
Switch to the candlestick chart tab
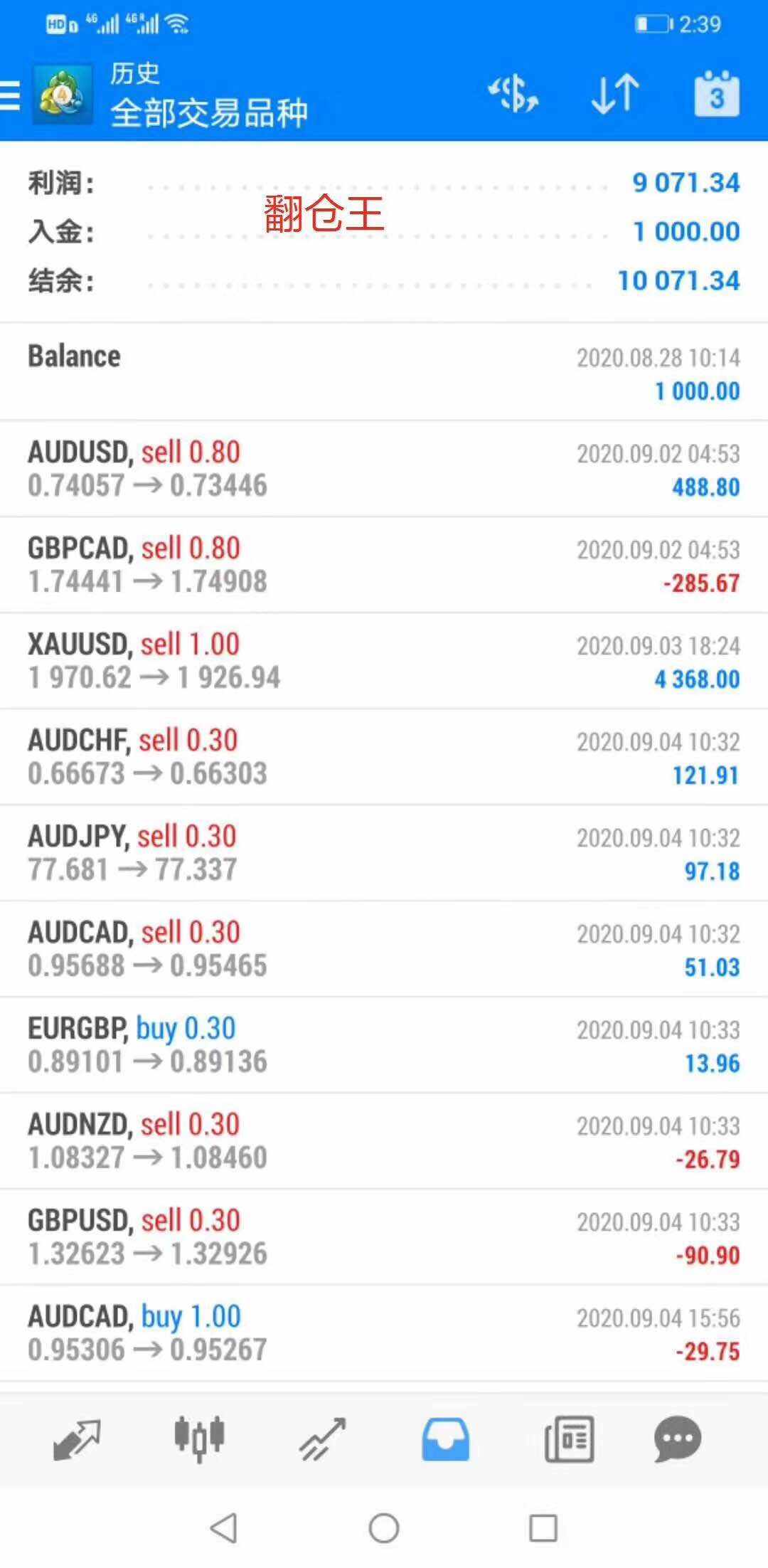(x=200, y=1440)
